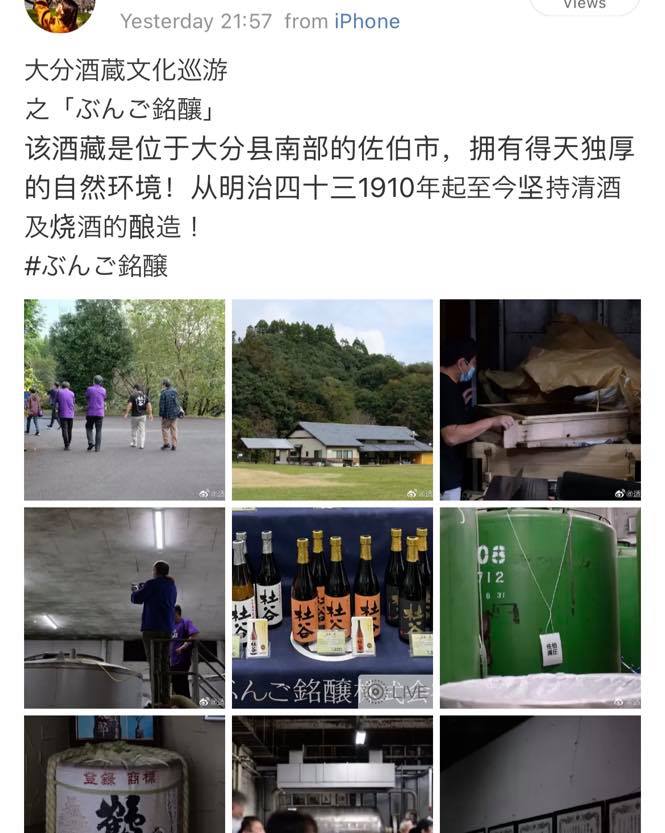
Task: Open the framed certificates wall photo
Action: click(540, 775)
